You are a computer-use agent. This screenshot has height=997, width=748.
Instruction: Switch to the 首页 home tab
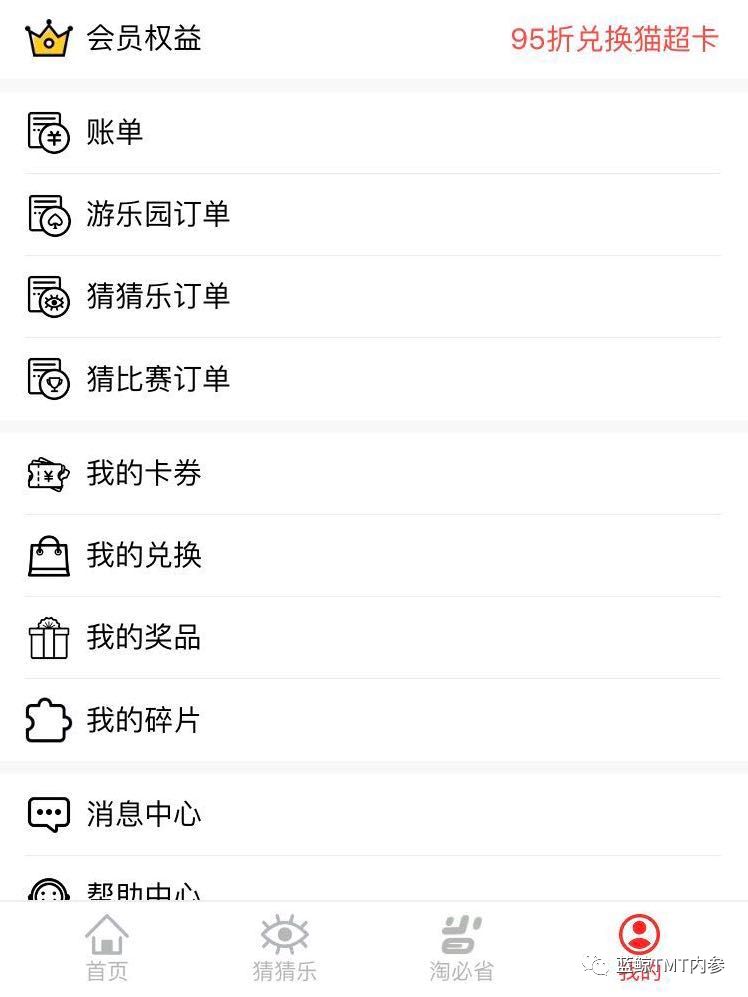pyautogui.click(x=107, y=948)
